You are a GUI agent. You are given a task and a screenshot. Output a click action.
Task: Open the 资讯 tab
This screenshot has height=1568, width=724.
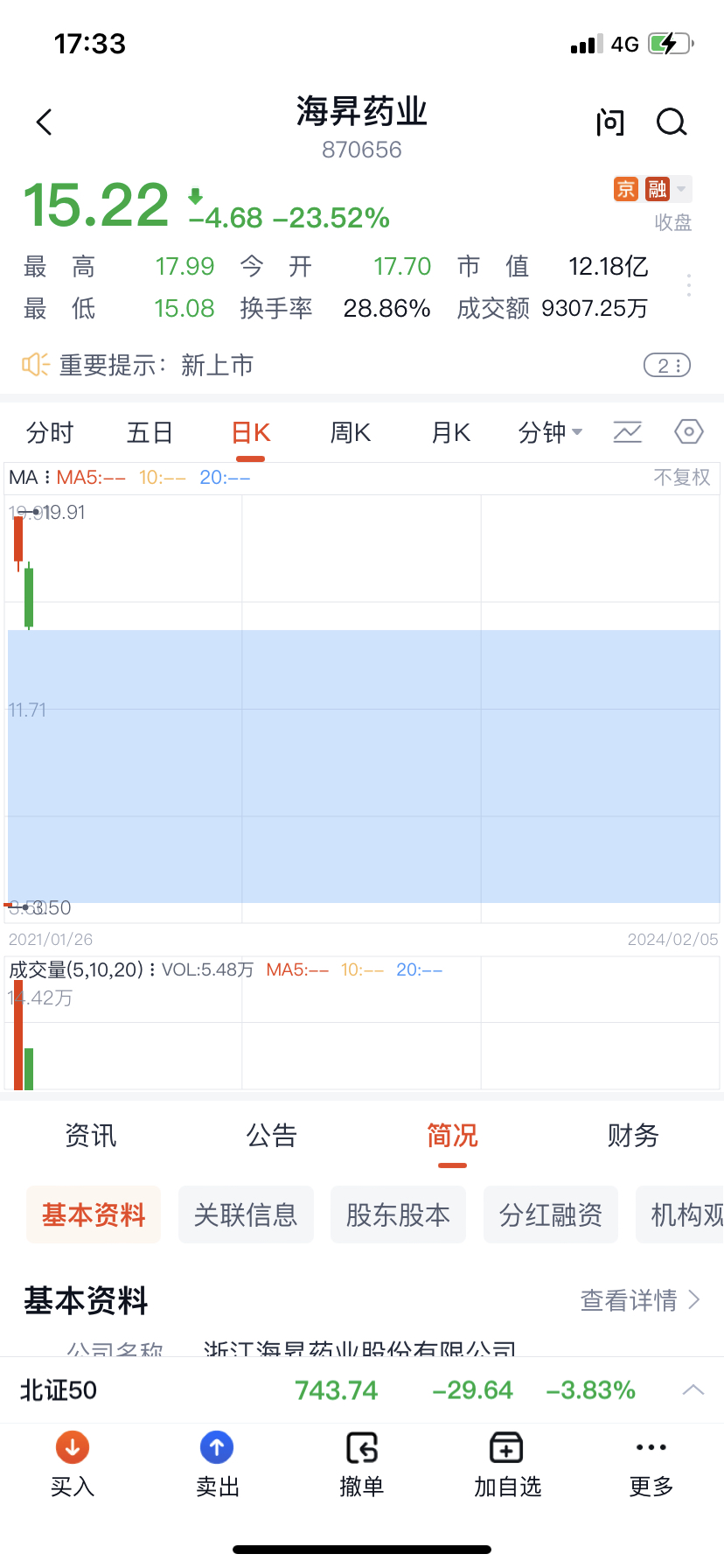click(x=91, y=1136)
